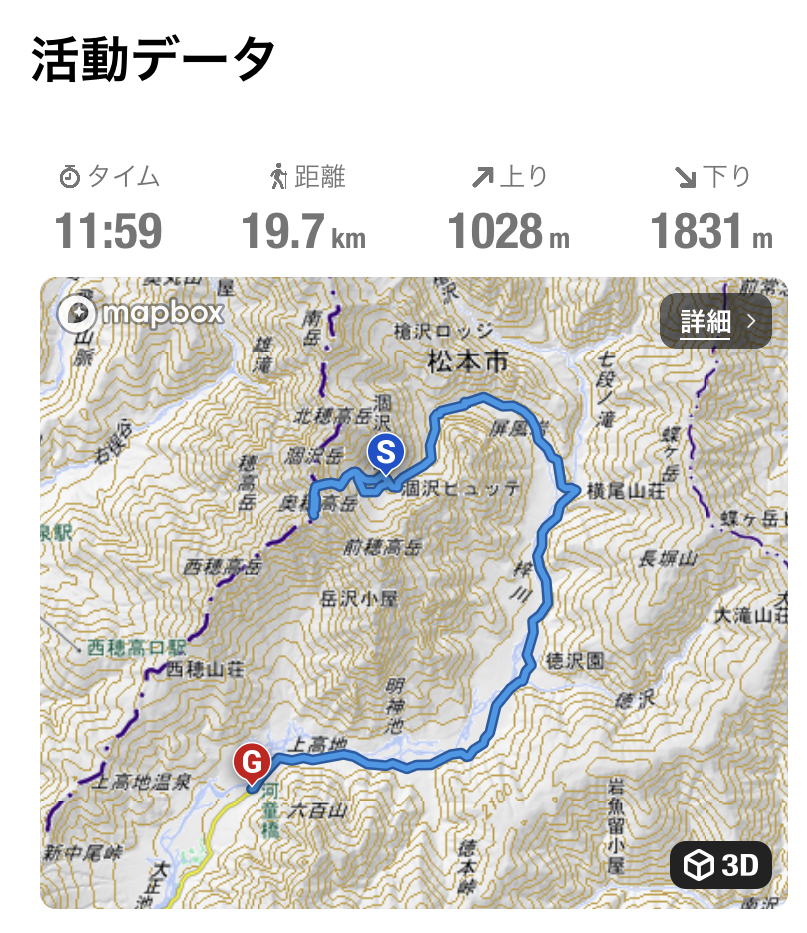This screenshot has height=933, width=807.
Task: Open the 詳細 map details button
Action: click(x=715, y=321)
